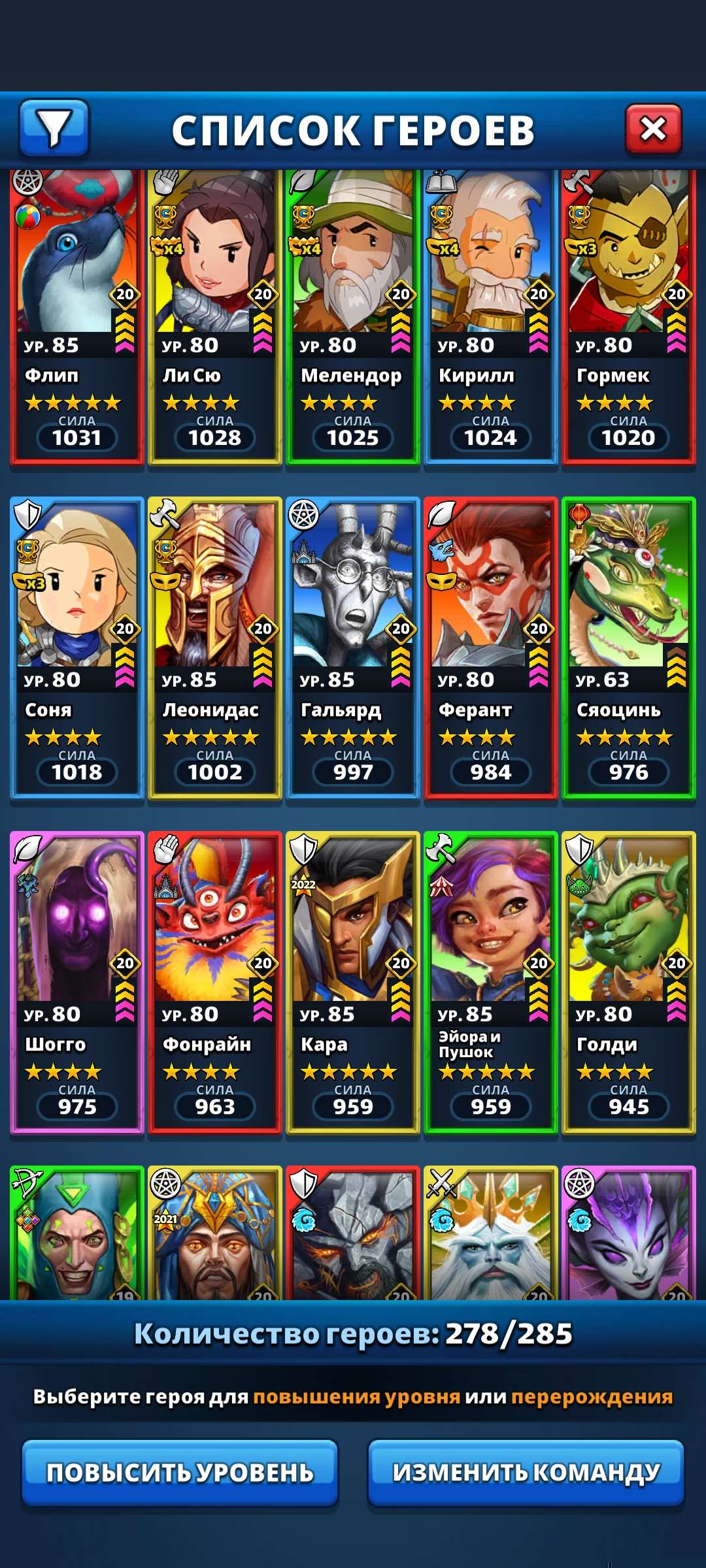Open the Шогго hero card
The image size is (706, 1568).
pos(77,983)
